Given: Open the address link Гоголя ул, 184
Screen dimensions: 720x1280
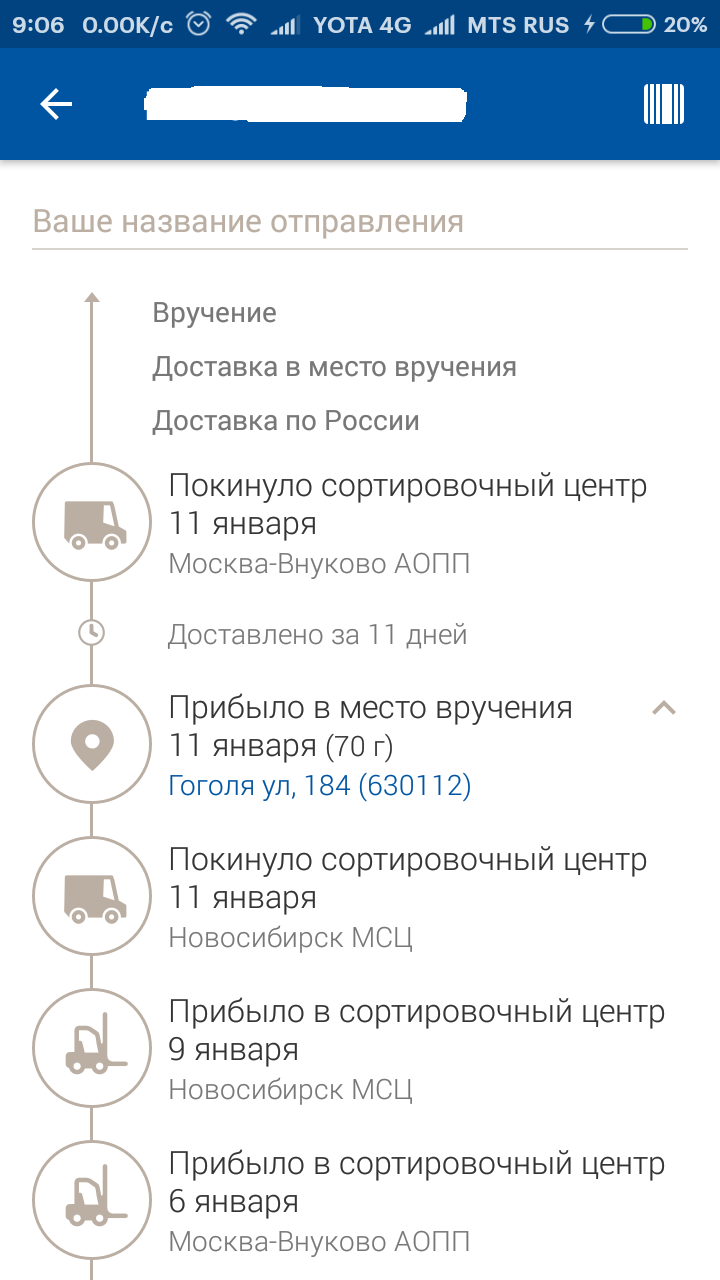Looking at the screenshot, I should coord(319,786).
